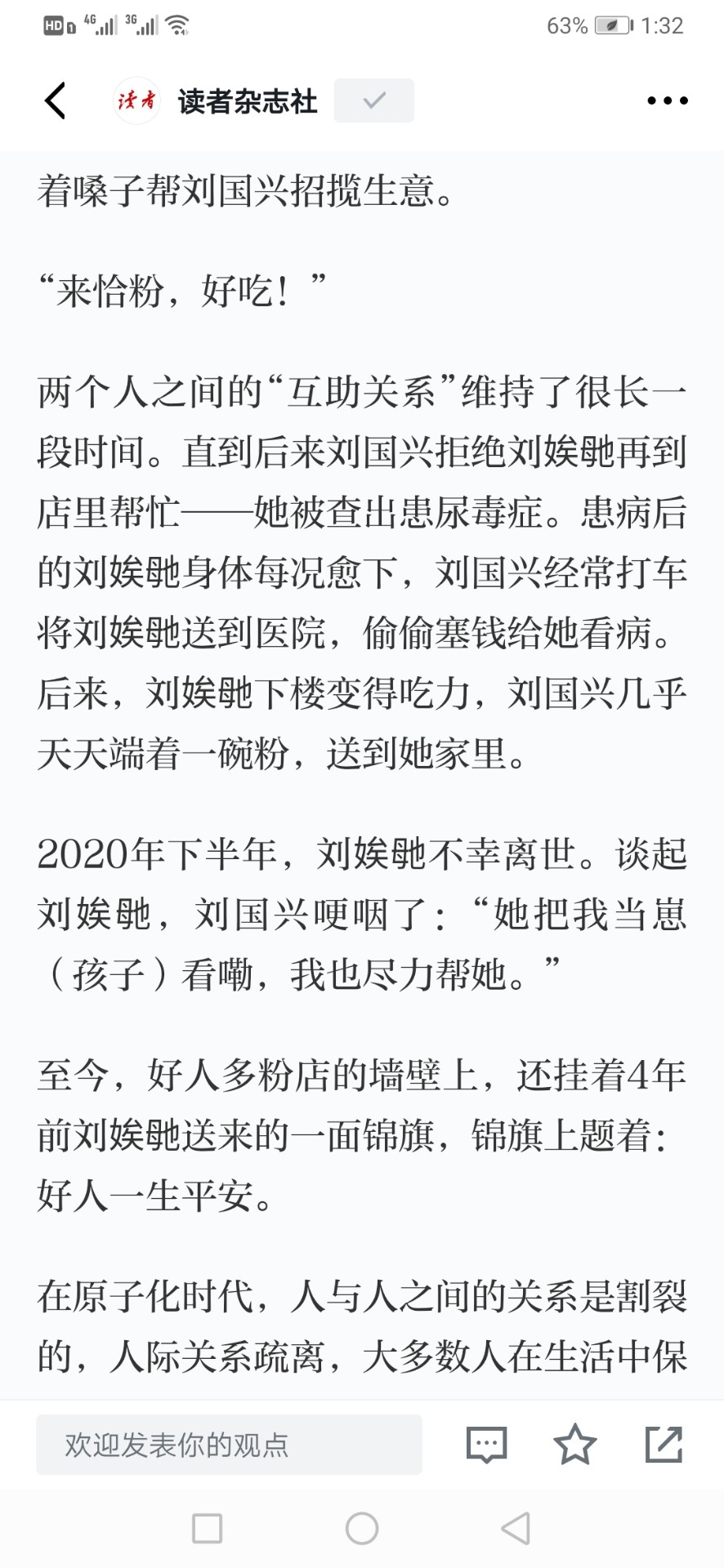The image size is (724, 1568).
Task: View the article comments
Action: click(x=487, y=1445)
